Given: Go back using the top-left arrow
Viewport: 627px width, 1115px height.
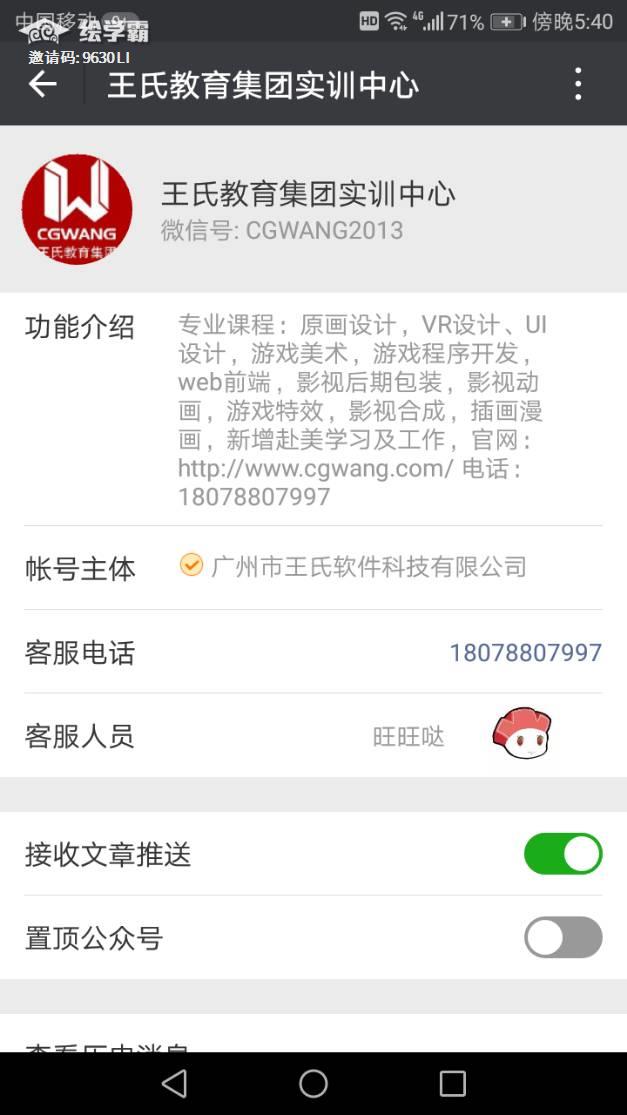Looking at the screenshot, I should (x=42, y=85).
